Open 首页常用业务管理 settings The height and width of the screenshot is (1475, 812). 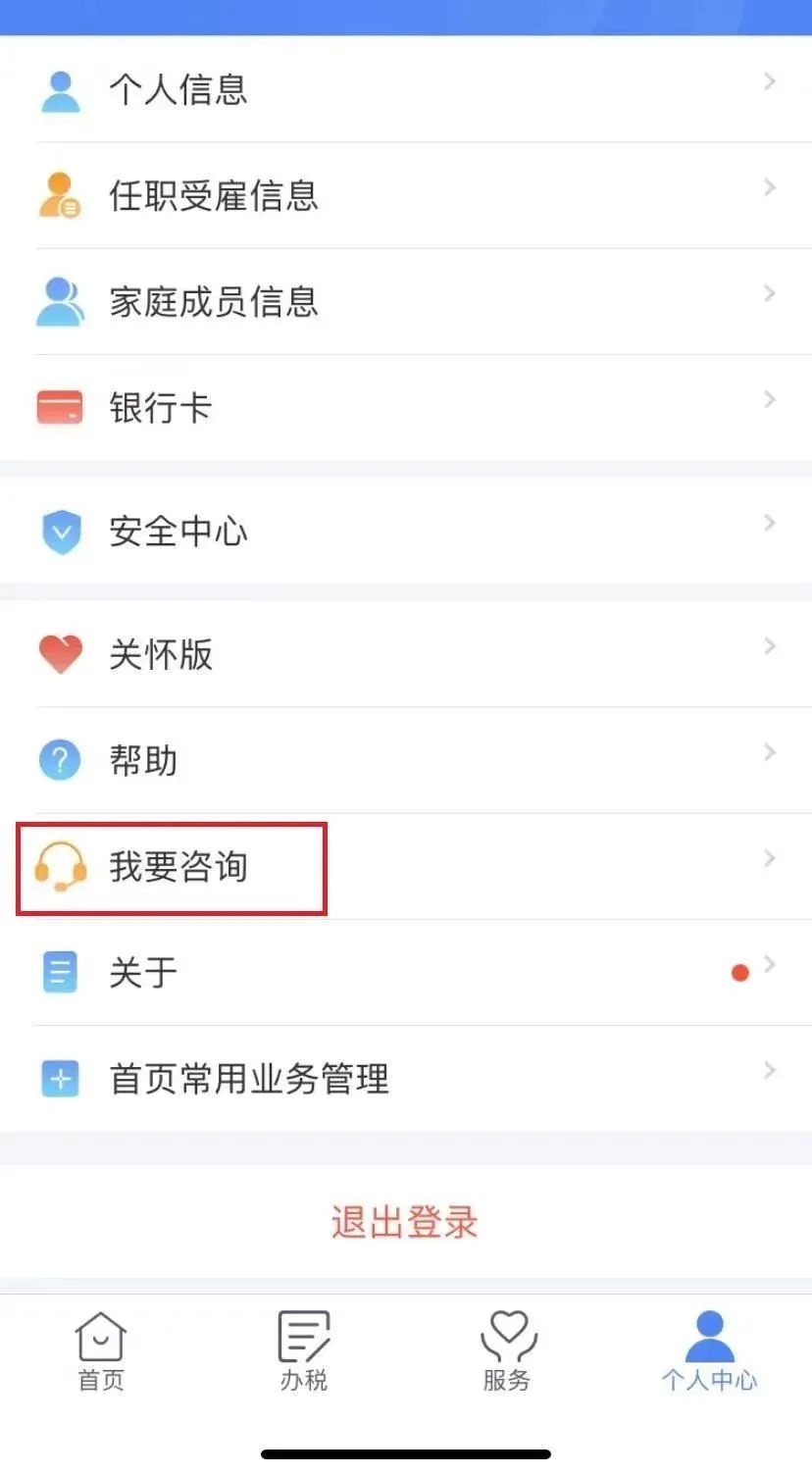[x=406, y=1078]
